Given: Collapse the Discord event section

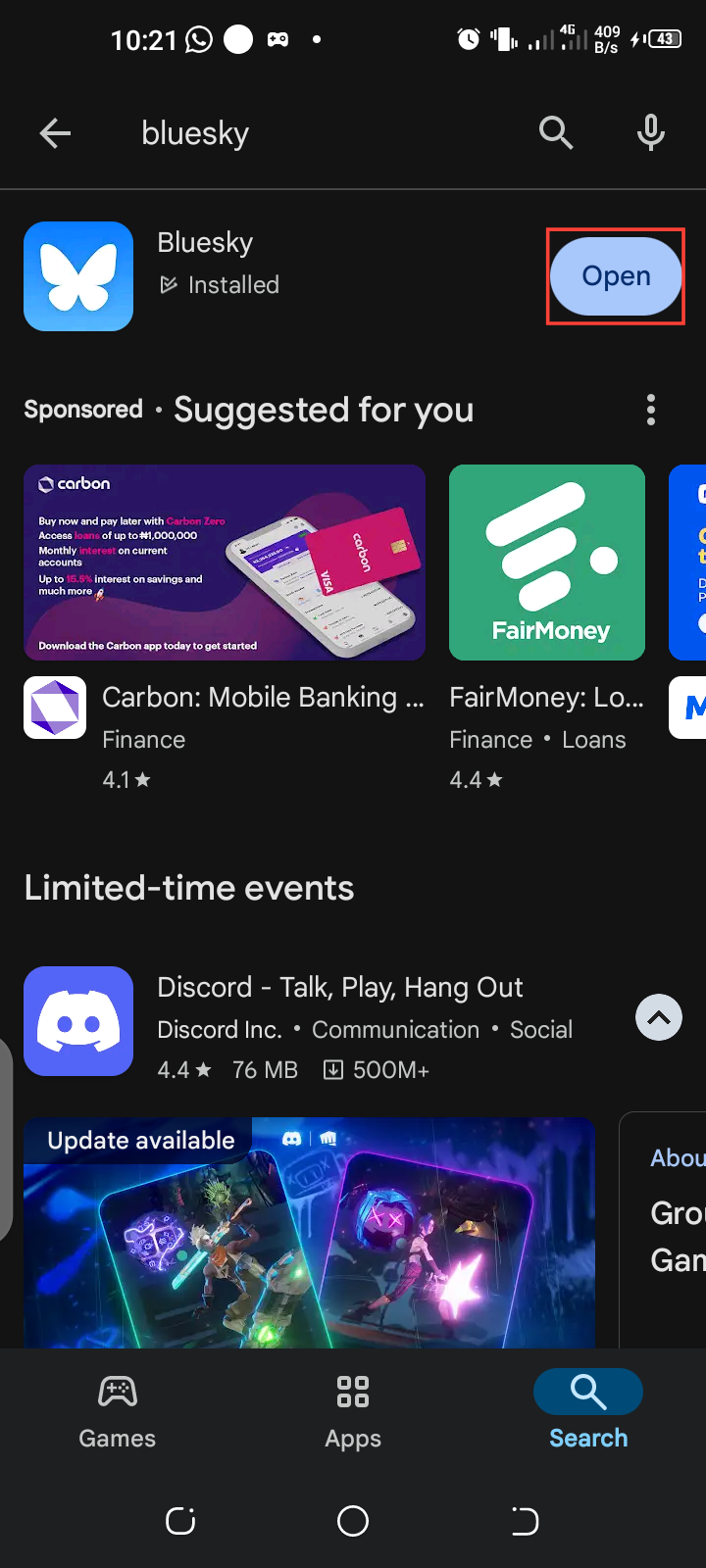Looking at the screenshot, I should coord(659,1018).
